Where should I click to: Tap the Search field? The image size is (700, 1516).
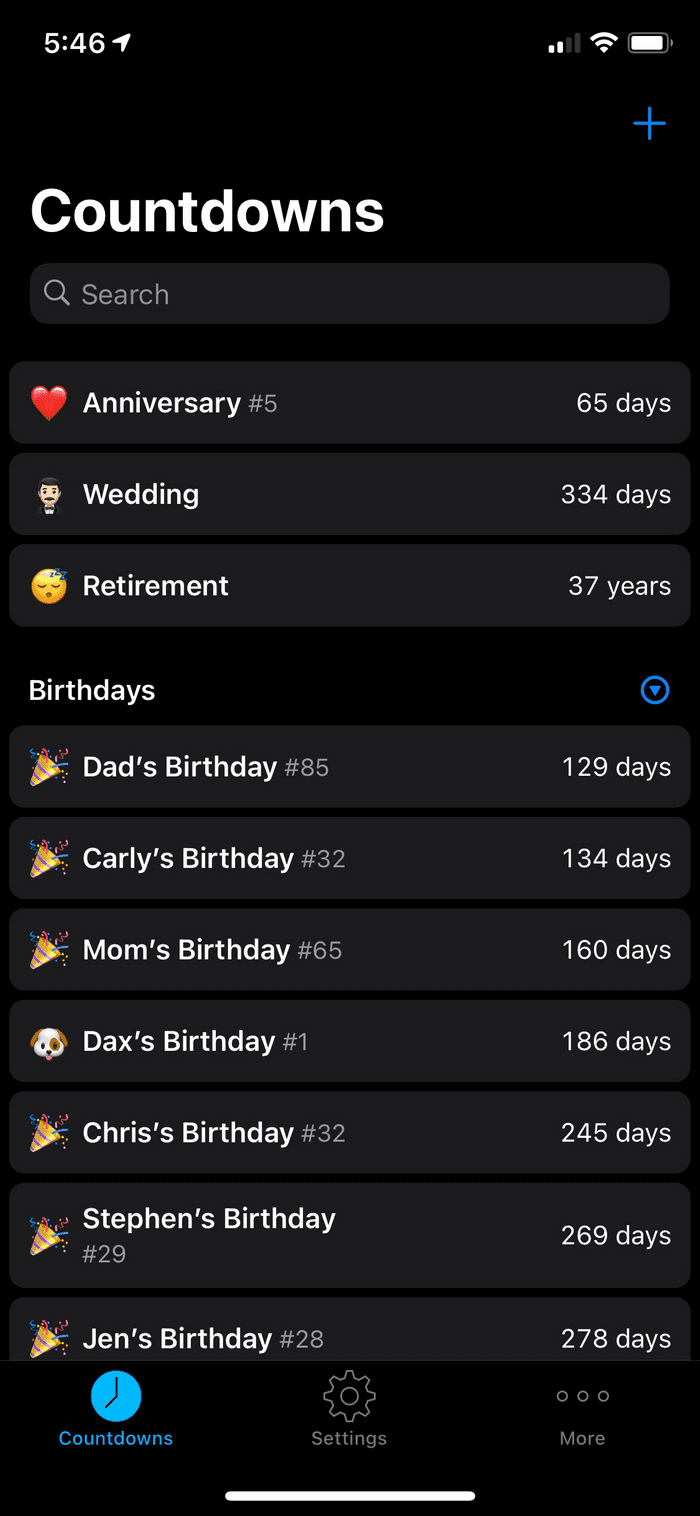[x=350, y=294]
